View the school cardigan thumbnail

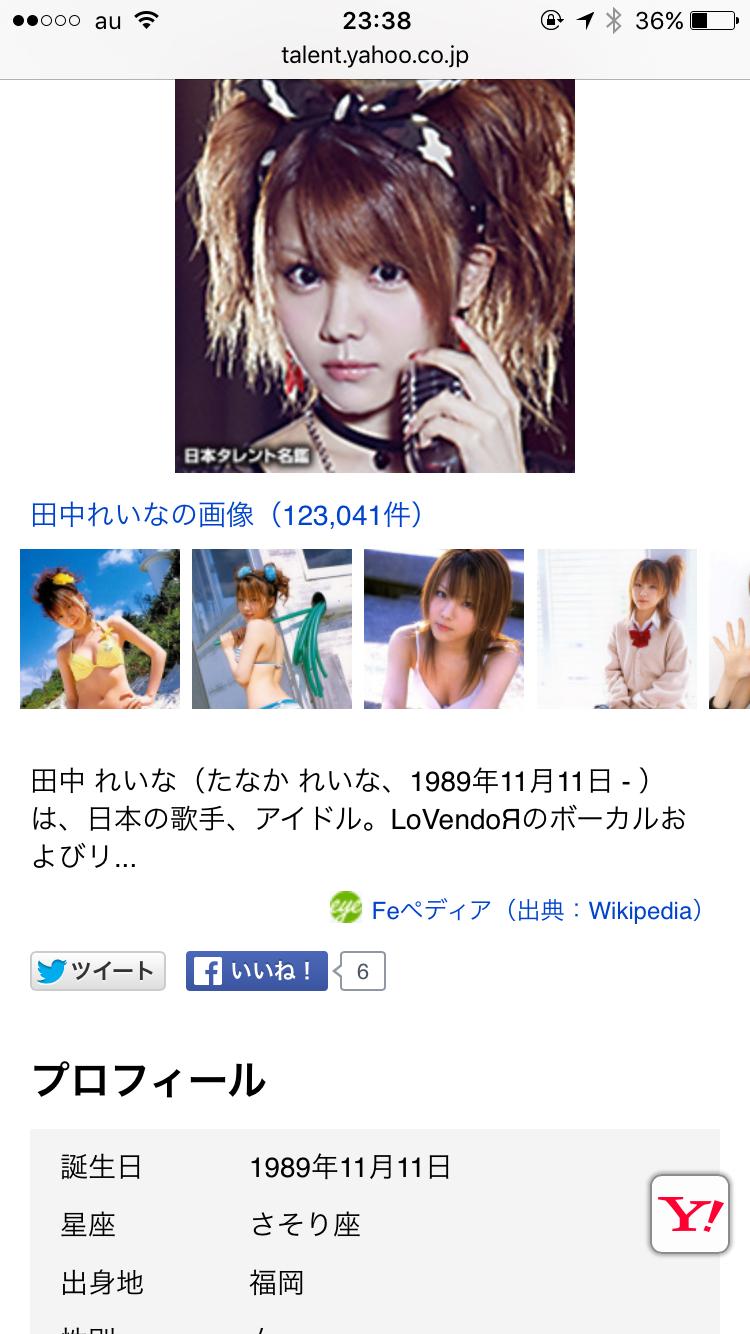coord(617,629)
